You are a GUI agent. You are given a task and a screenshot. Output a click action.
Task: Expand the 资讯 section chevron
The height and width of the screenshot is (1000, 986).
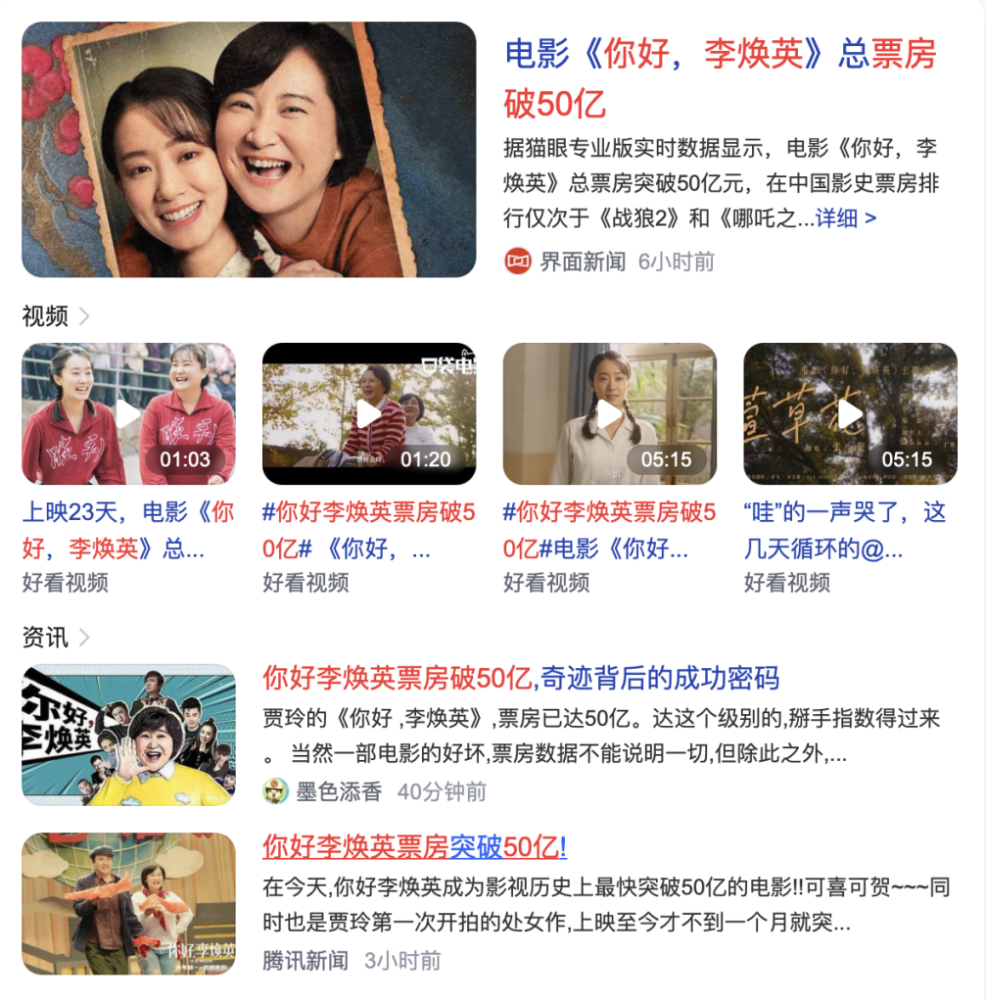84,637
